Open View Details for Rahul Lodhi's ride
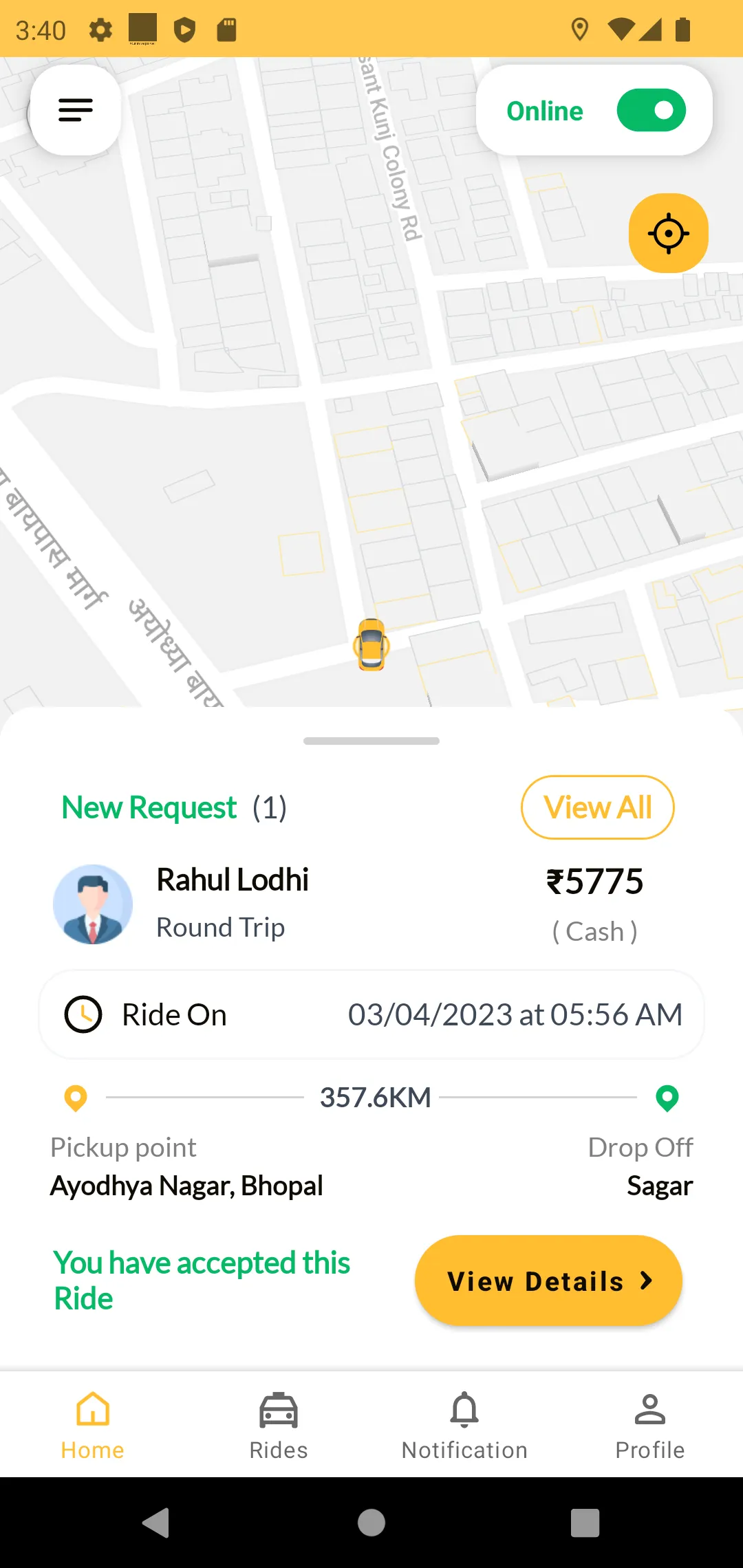 point(548,1281)
